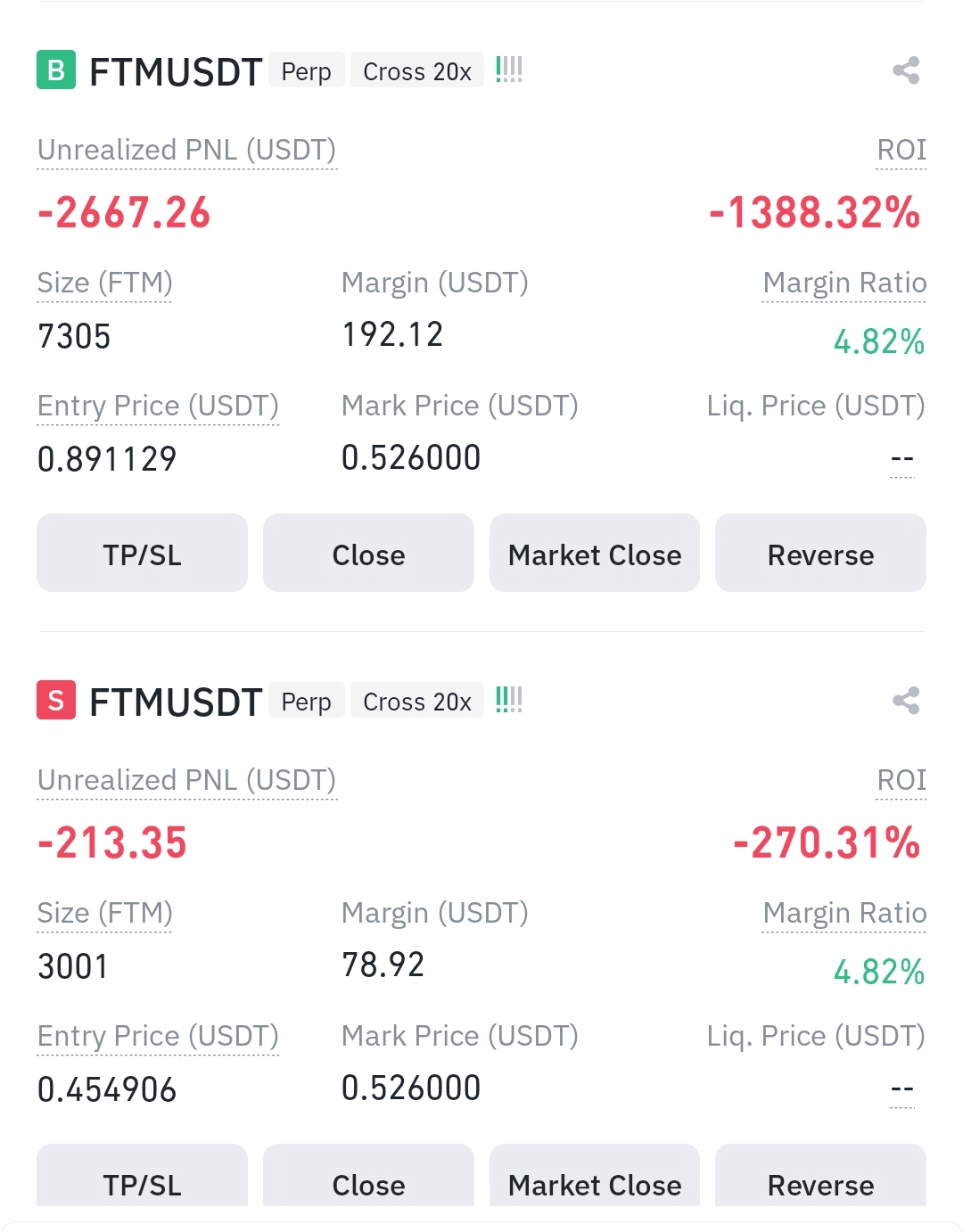The width and height of the screenshot is (963, 1232).
Task: View Entry Price details for short position
Action: (158, 1036)
